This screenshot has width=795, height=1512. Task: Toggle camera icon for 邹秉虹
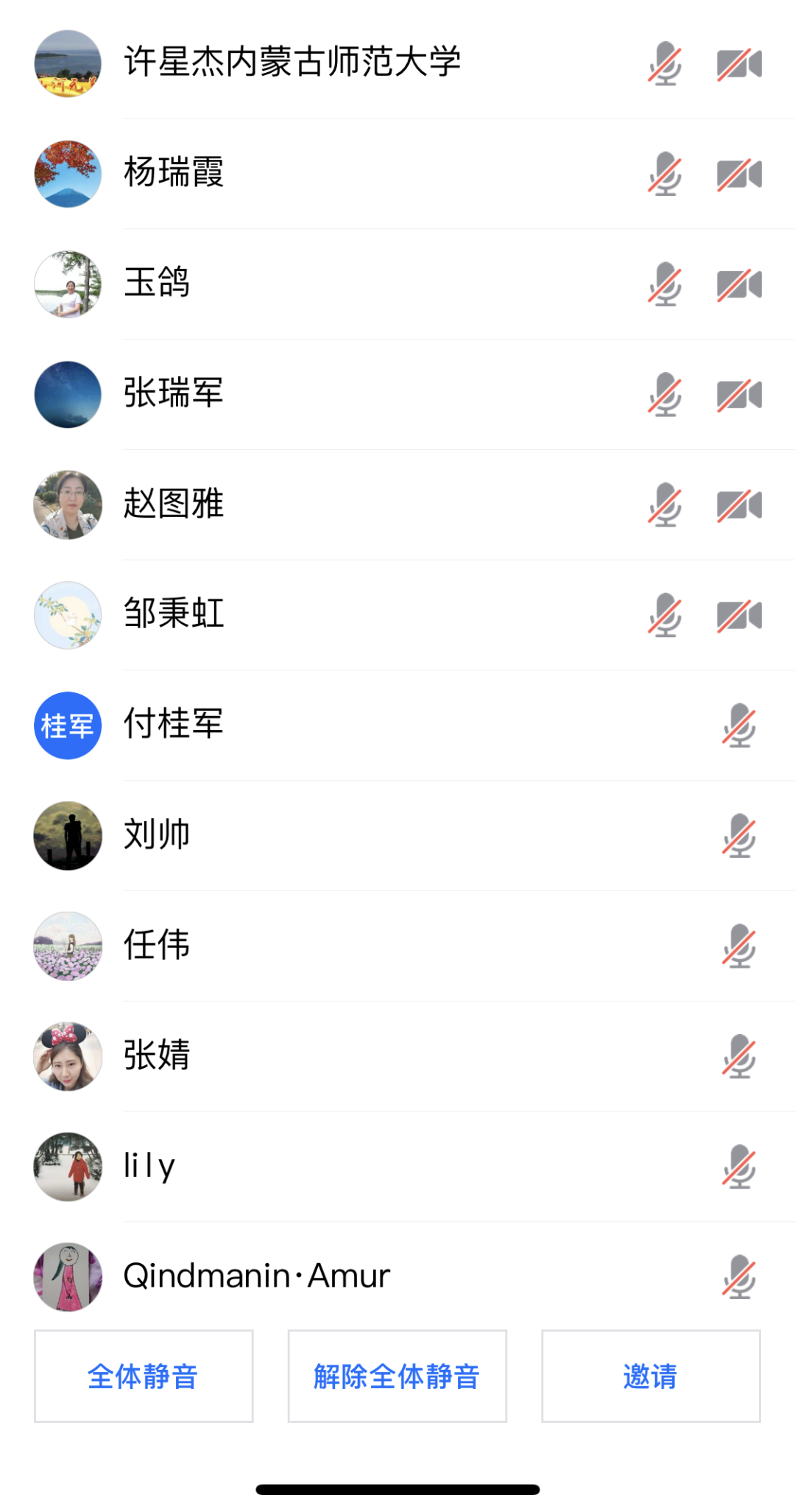pos(739,616)
